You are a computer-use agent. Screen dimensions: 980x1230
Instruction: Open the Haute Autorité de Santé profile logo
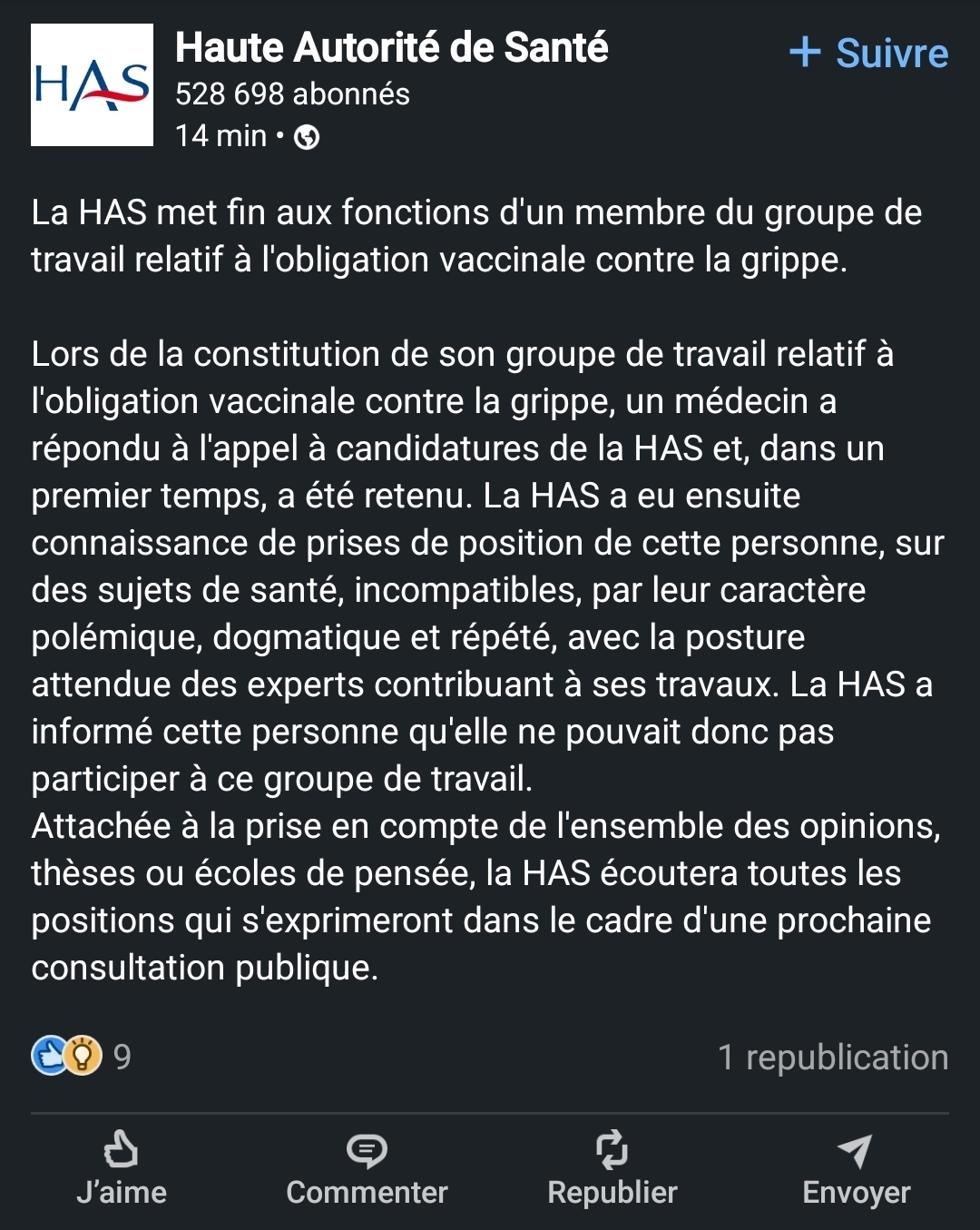[x=92, y=85]
